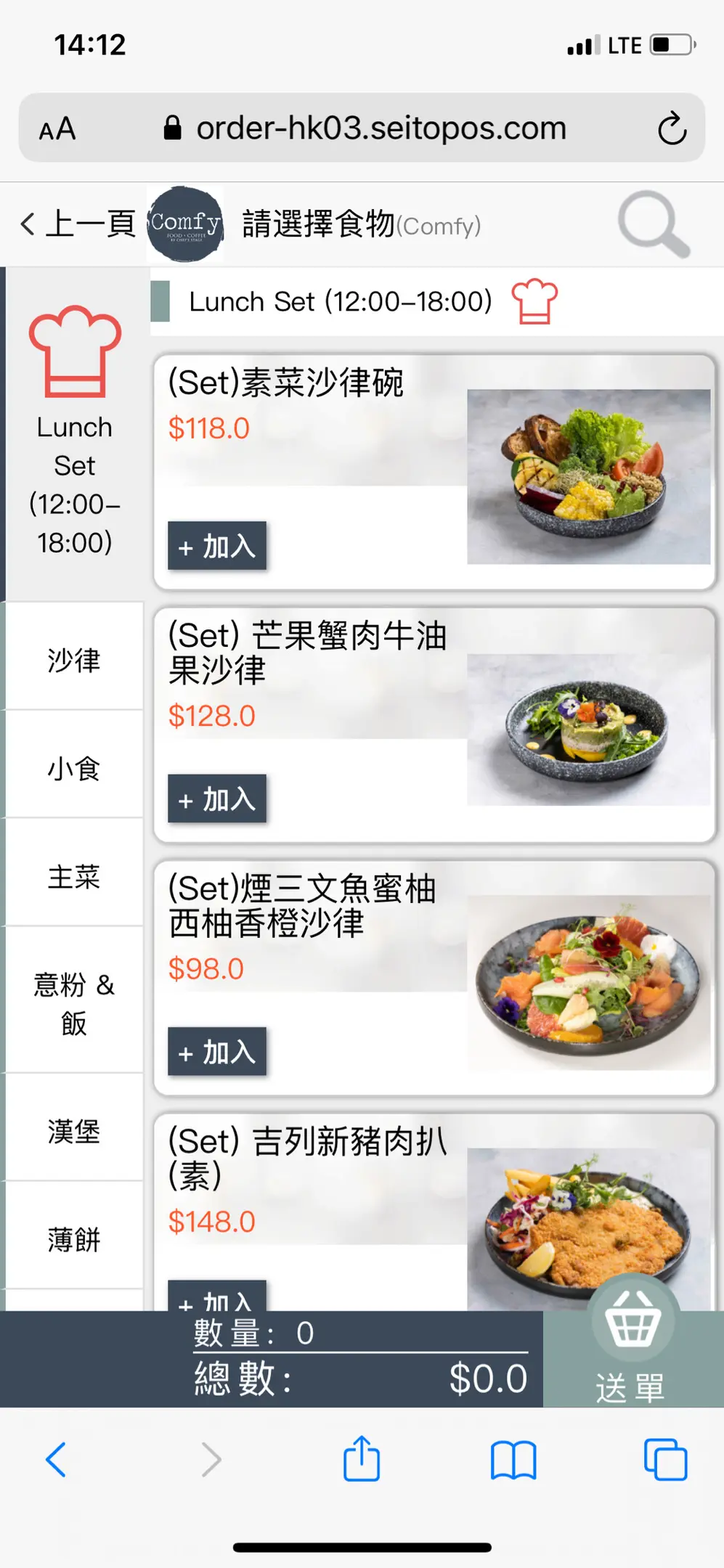Open the 薄餅 category

(74, 1238)
